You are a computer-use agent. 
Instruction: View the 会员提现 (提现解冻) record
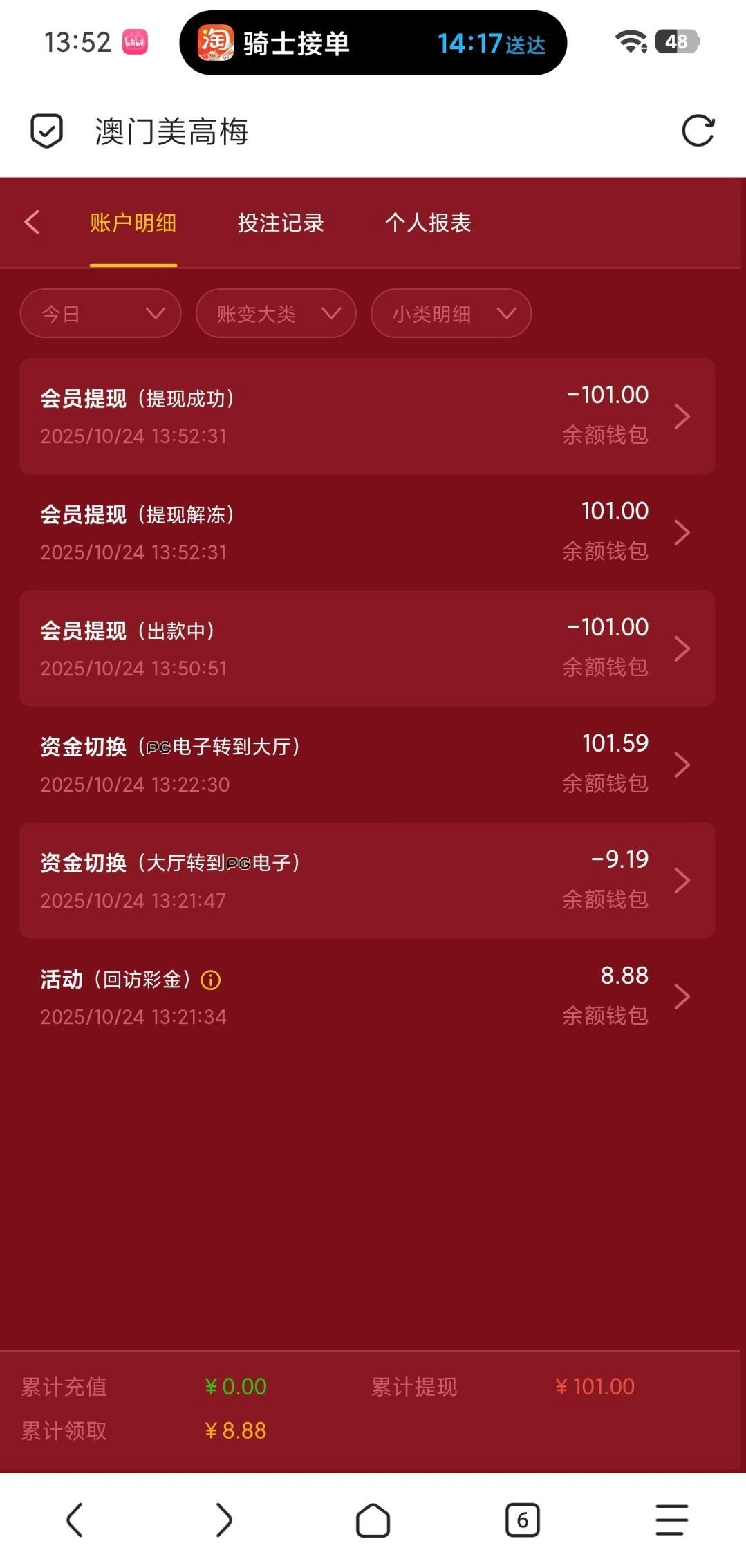click(x=366, y=532)
